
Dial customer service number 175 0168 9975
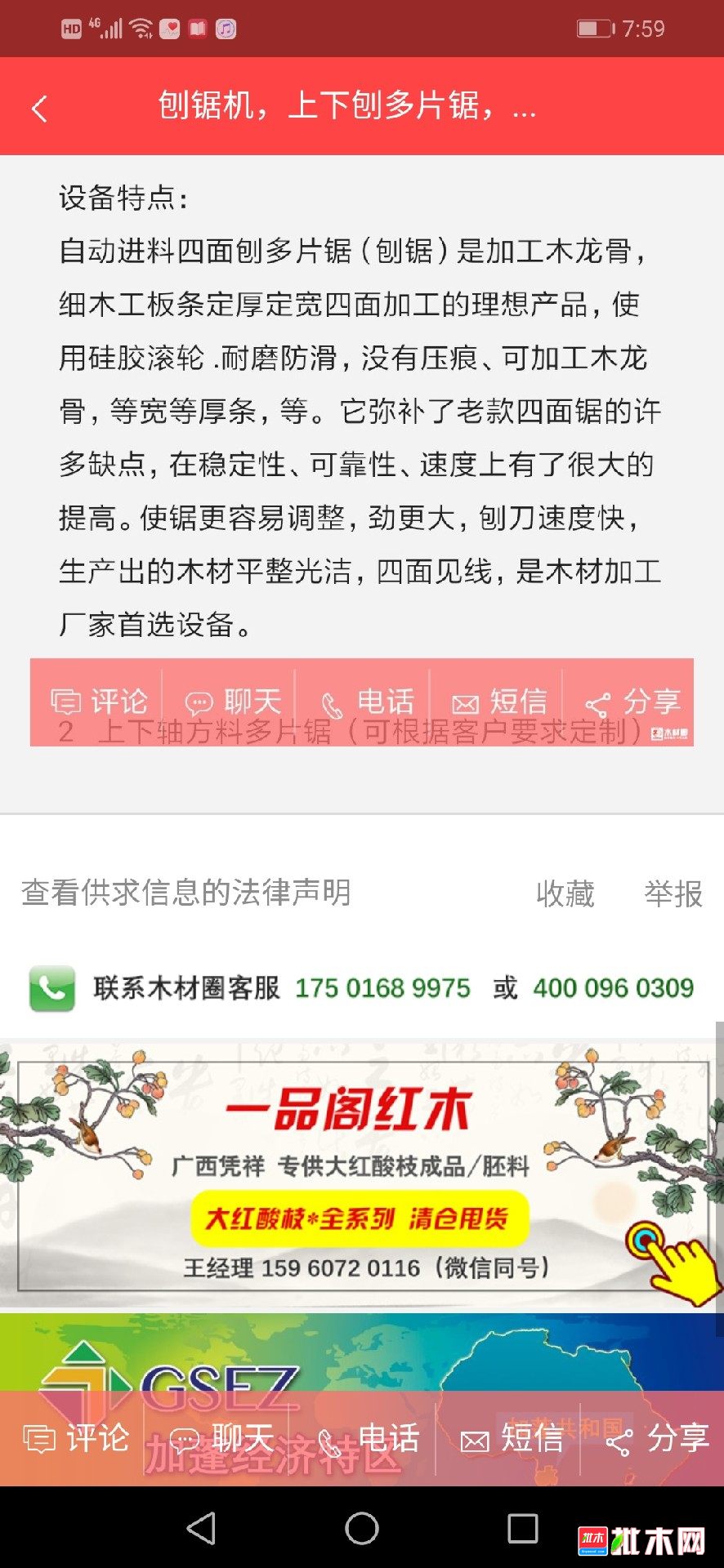point(382,988)
